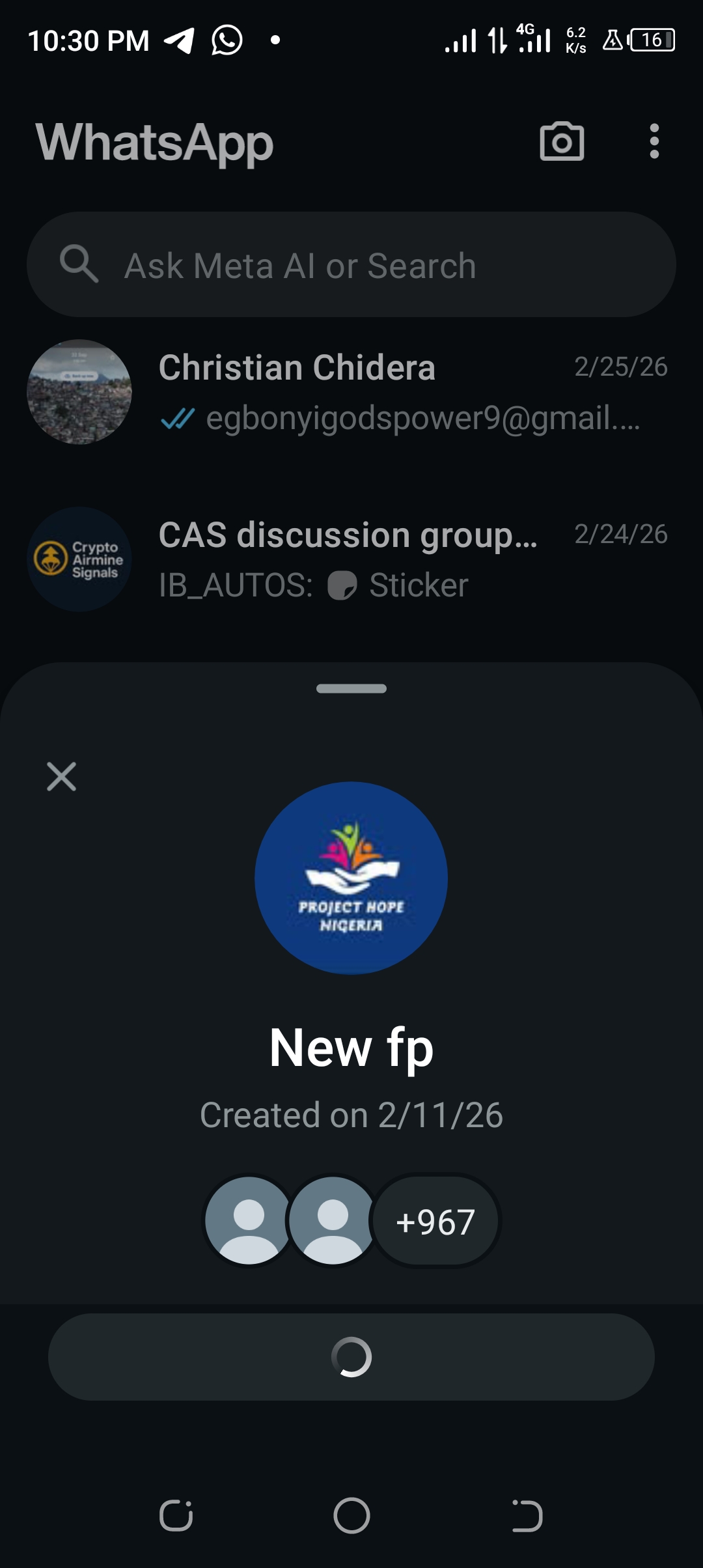703x1568 pixels.
Task: Open the recent apps view
Action: click(176, 1516)
